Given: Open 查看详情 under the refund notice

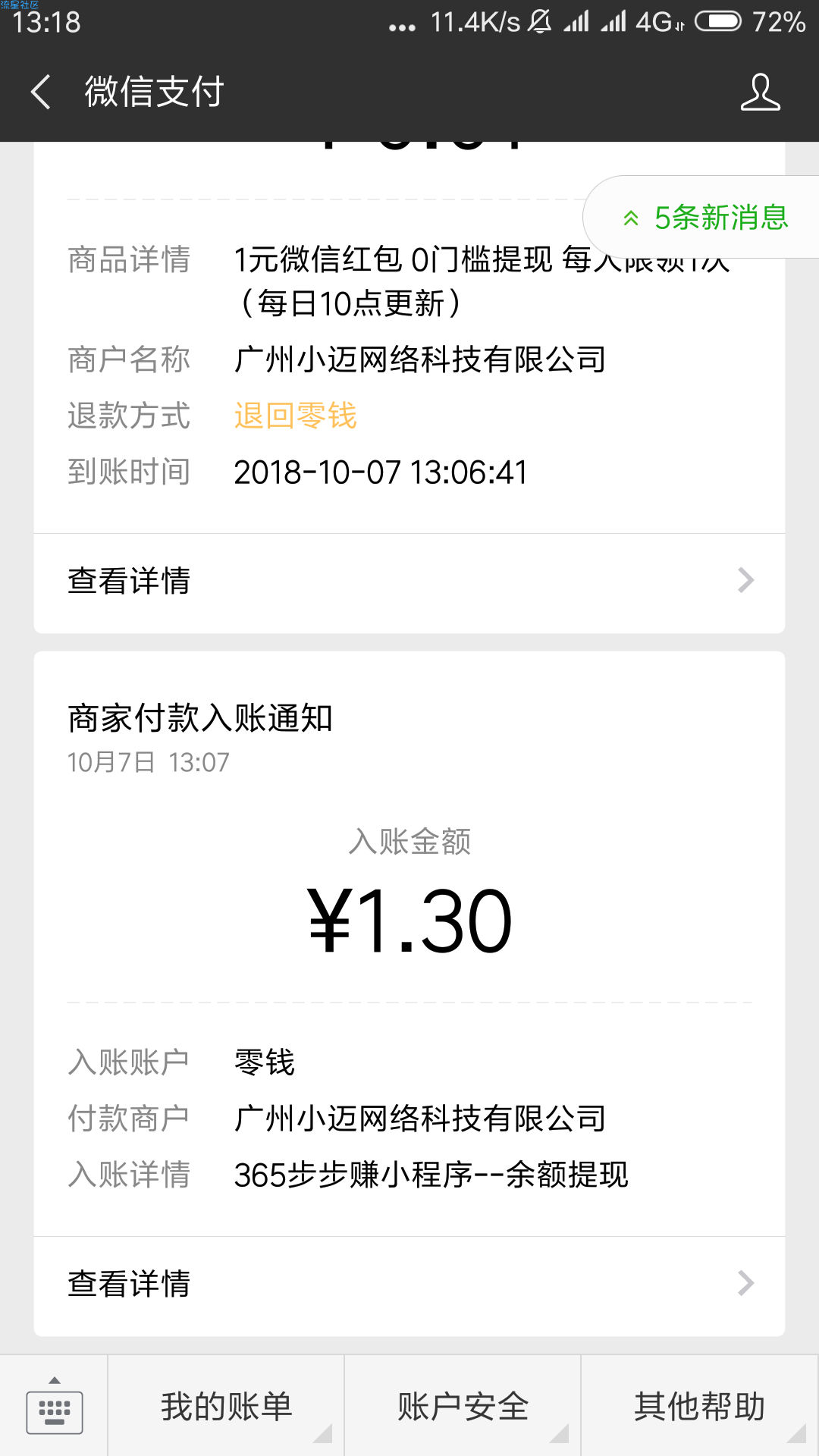Looking at the screenshot, I should click(409, 582).
